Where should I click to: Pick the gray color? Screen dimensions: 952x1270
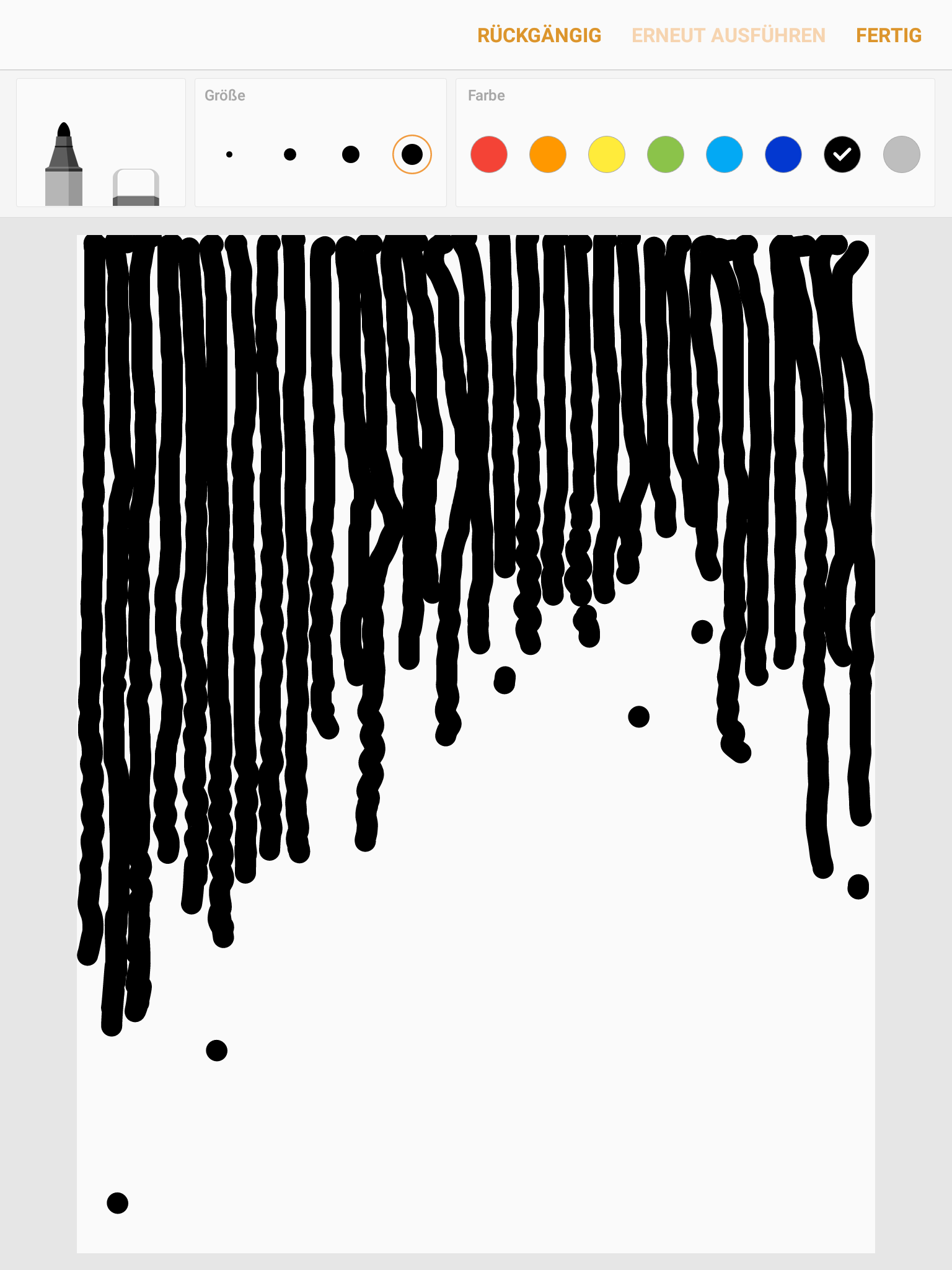coord(901,154)
